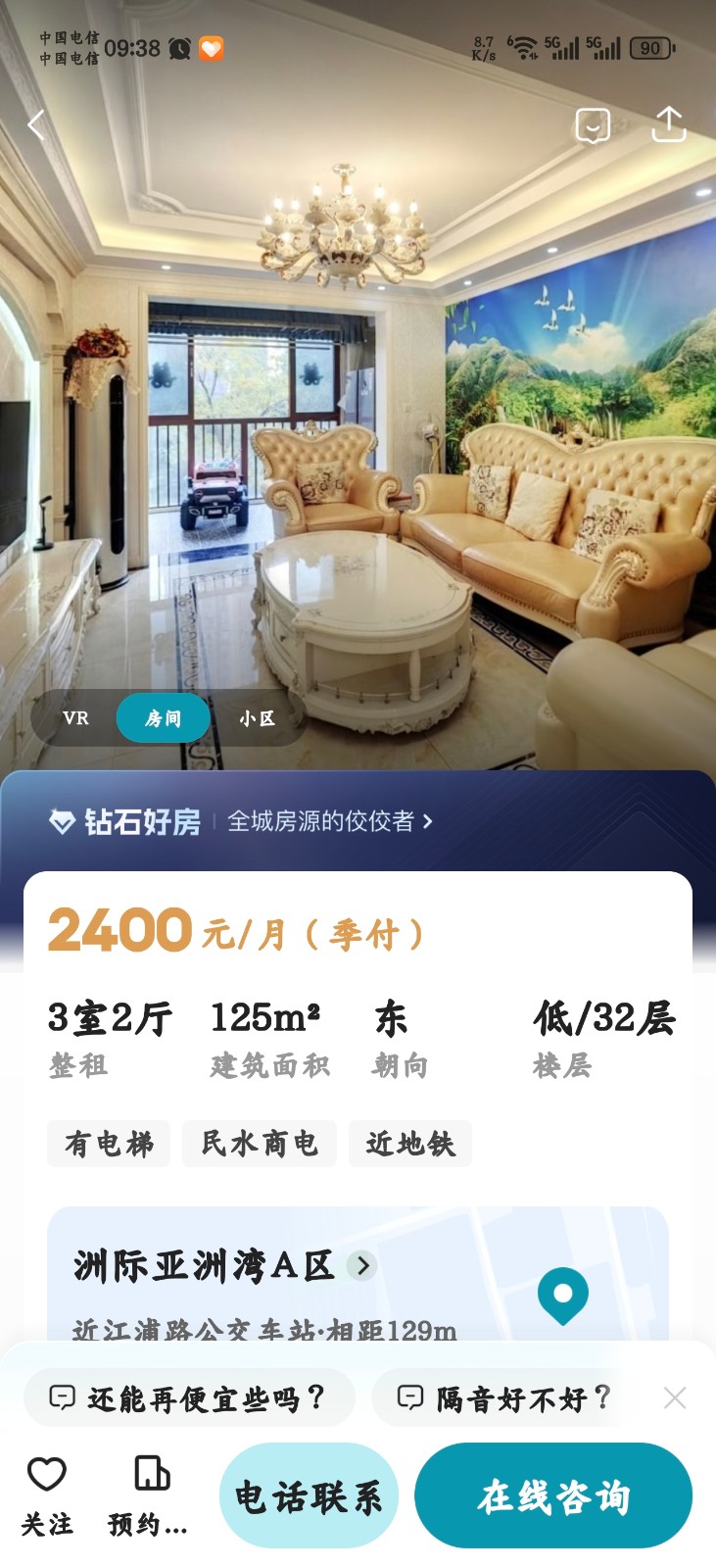Select the 房间 photo tab
Image resolution: width=716 pixels, height=1568 pixels.
tap(163, 718)
